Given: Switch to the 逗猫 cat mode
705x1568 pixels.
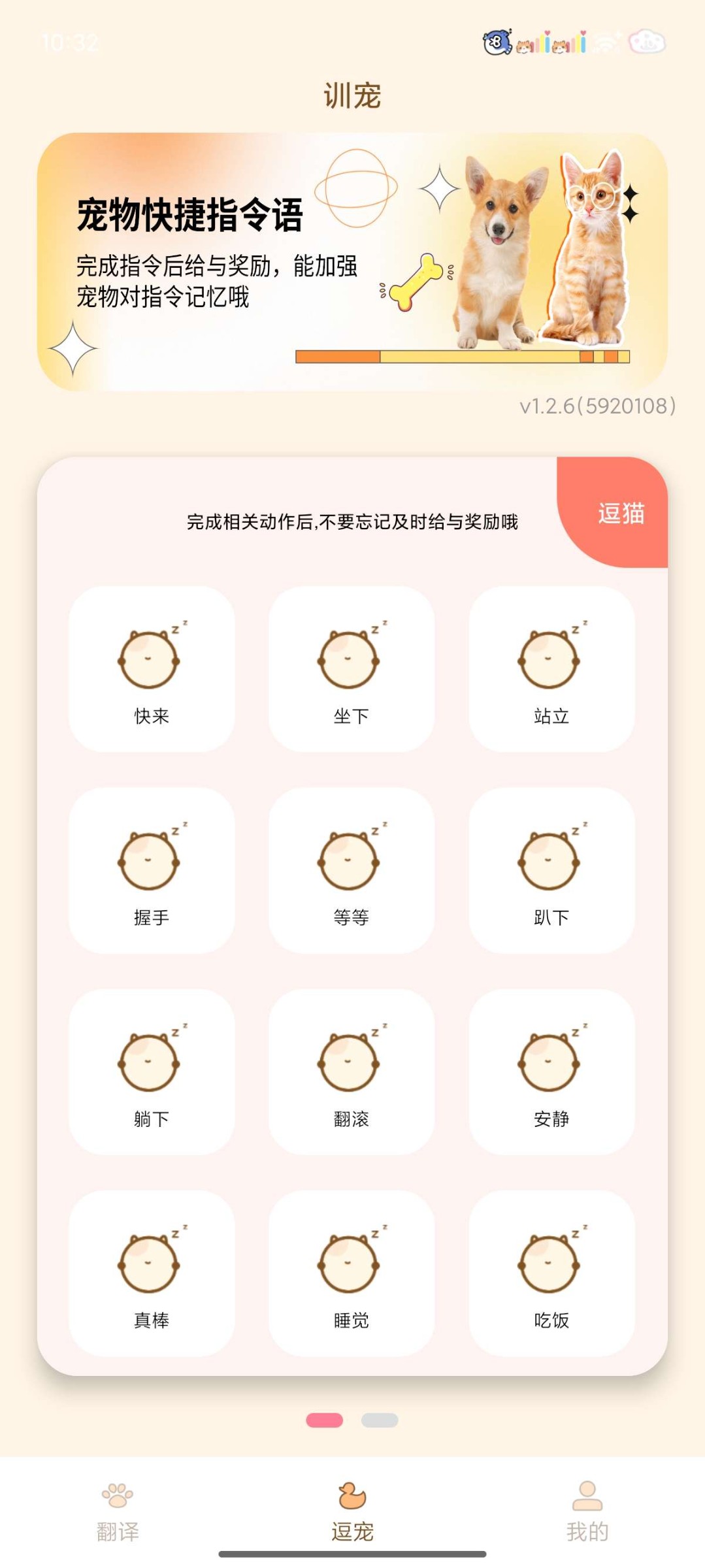Looking at the screenshot, I should [x=619, y=513].
